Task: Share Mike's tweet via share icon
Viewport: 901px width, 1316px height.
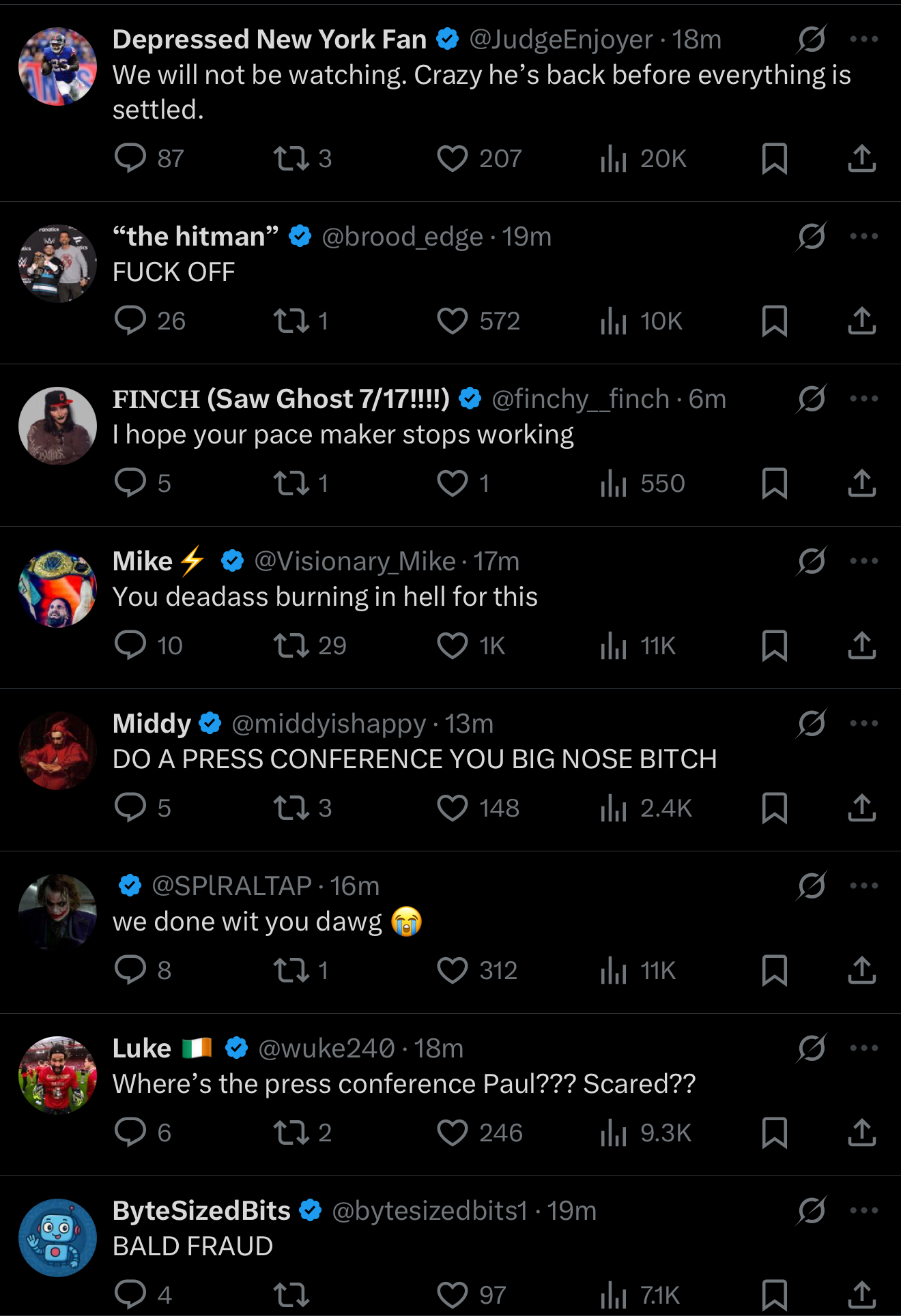Action: tap(861, 645)
